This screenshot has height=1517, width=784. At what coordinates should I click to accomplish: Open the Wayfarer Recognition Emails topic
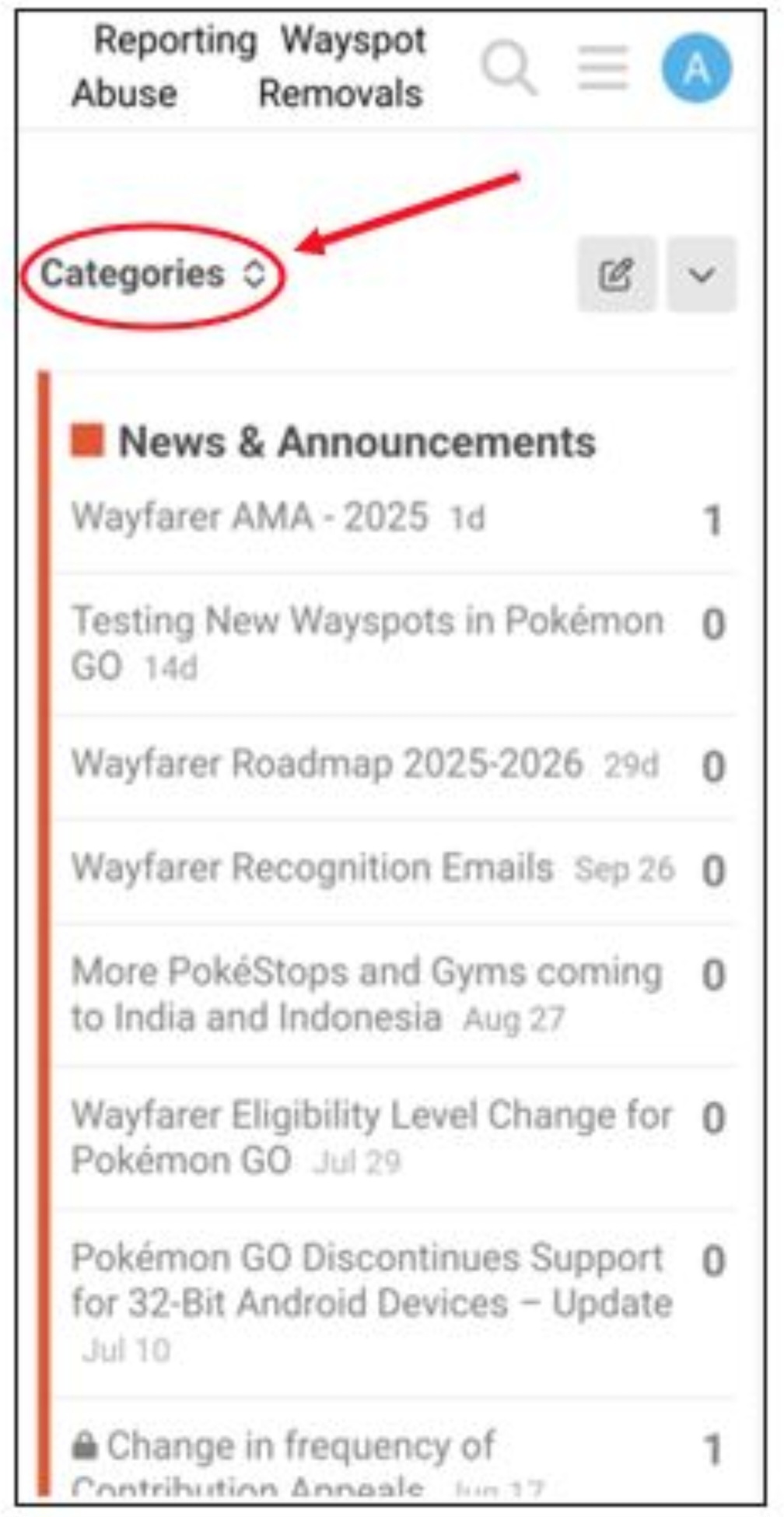[312, 868]
